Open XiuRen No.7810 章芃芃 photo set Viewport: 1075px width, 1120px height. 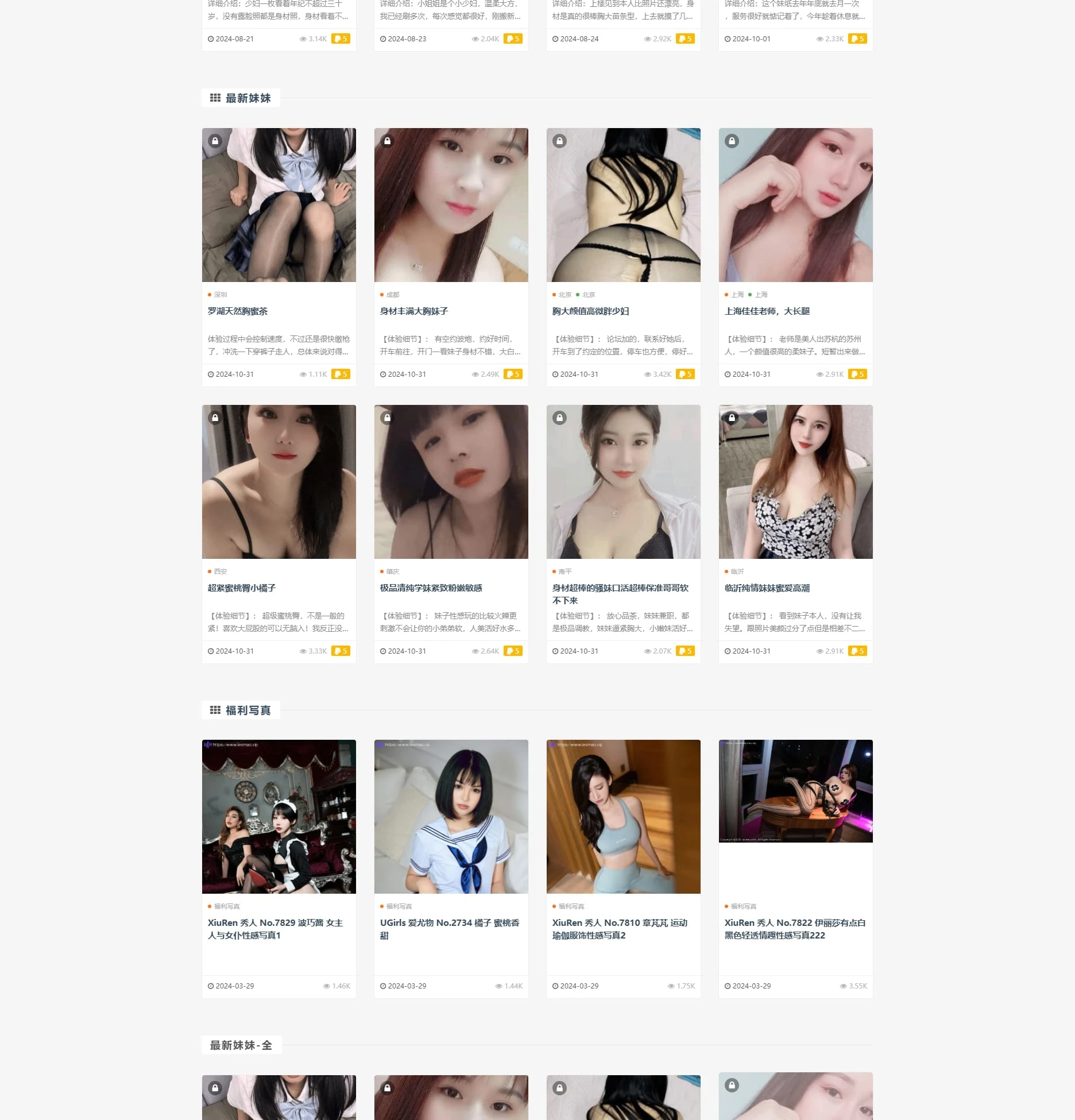(x=620, y=929)
